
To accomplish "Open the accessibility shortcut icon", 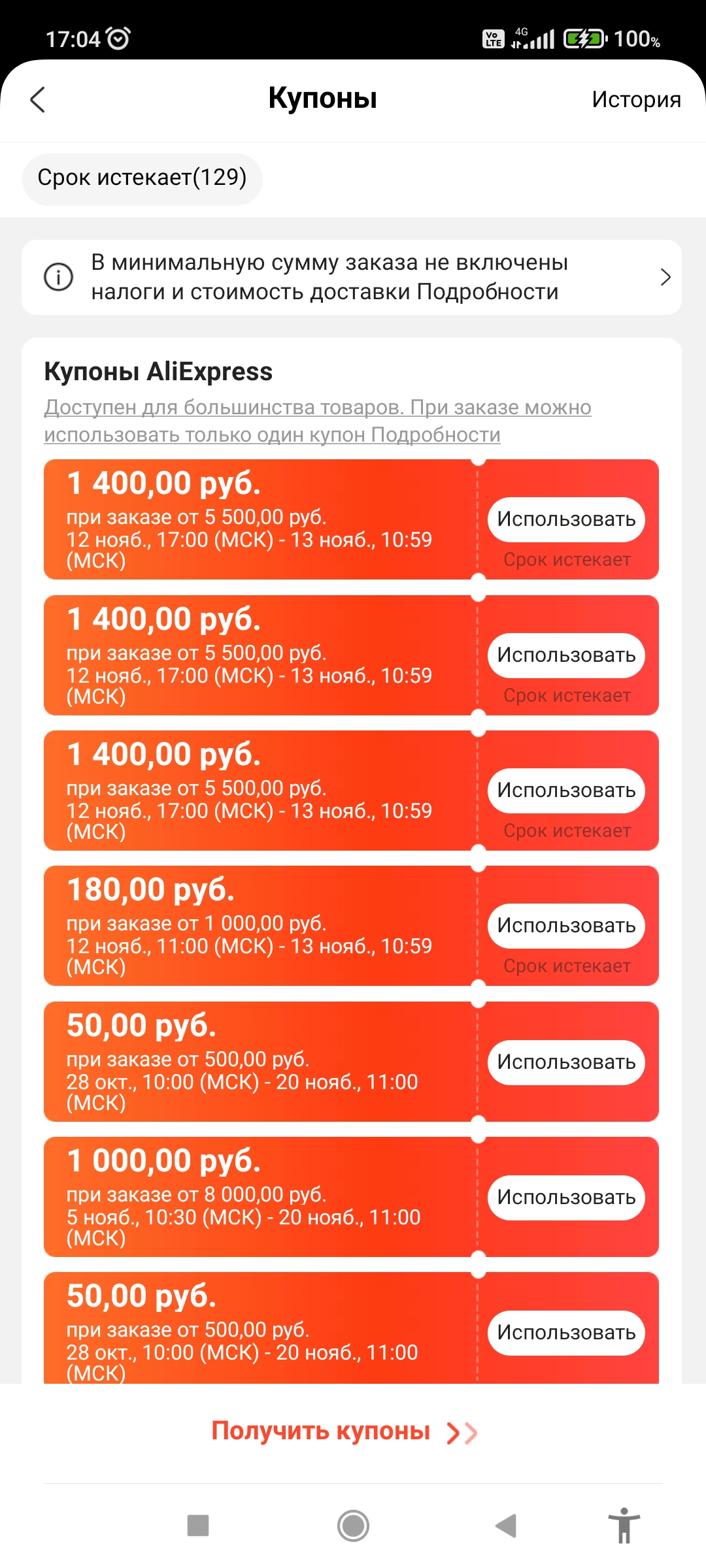I will coord(624,1526).
